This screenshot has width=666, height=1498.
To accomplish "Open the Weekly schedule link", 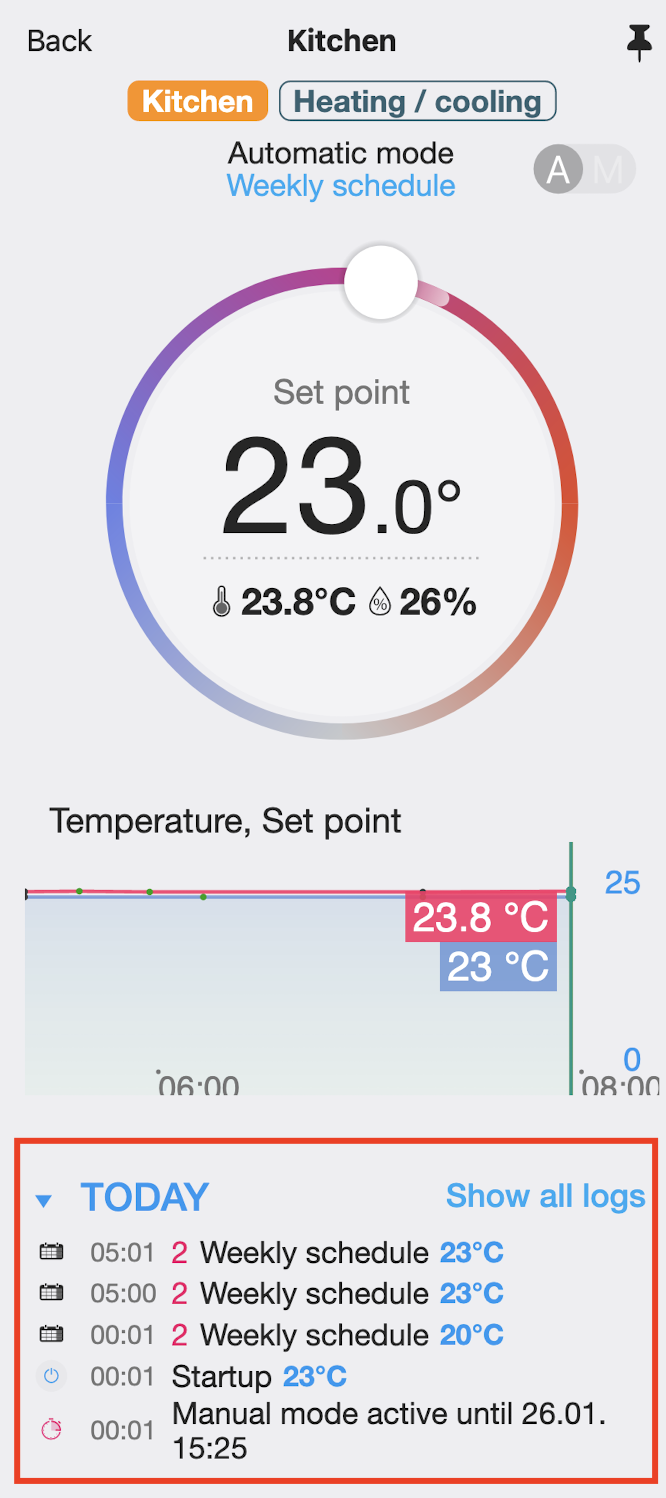I will click(x=341, y=186).
